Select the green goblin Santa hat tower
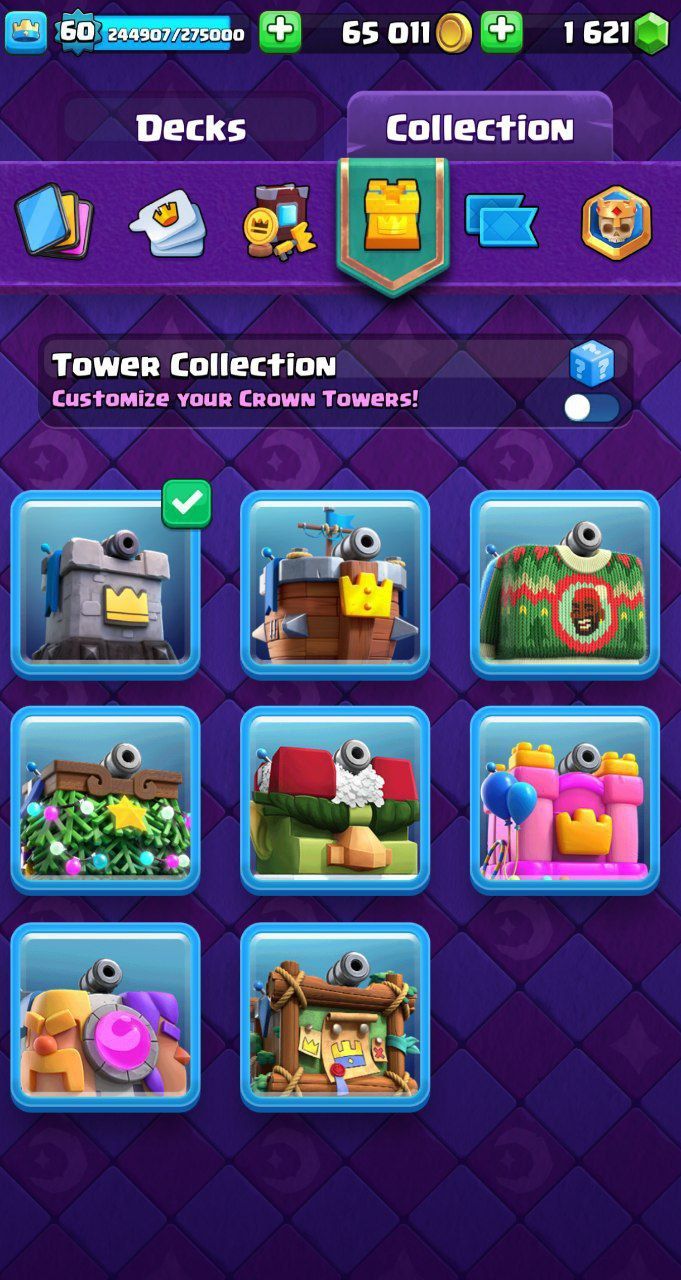 coord(335,802)
